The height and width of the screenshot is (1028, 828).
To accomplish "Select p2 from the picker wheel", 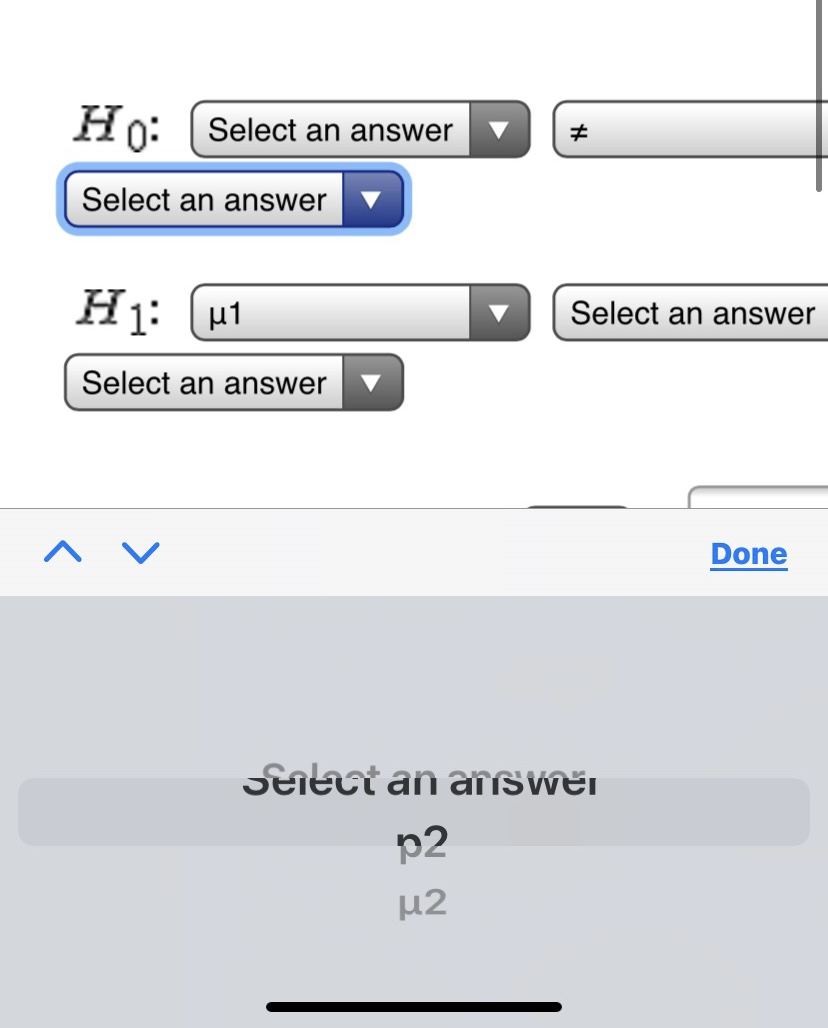I will click(x=420, y=843).
